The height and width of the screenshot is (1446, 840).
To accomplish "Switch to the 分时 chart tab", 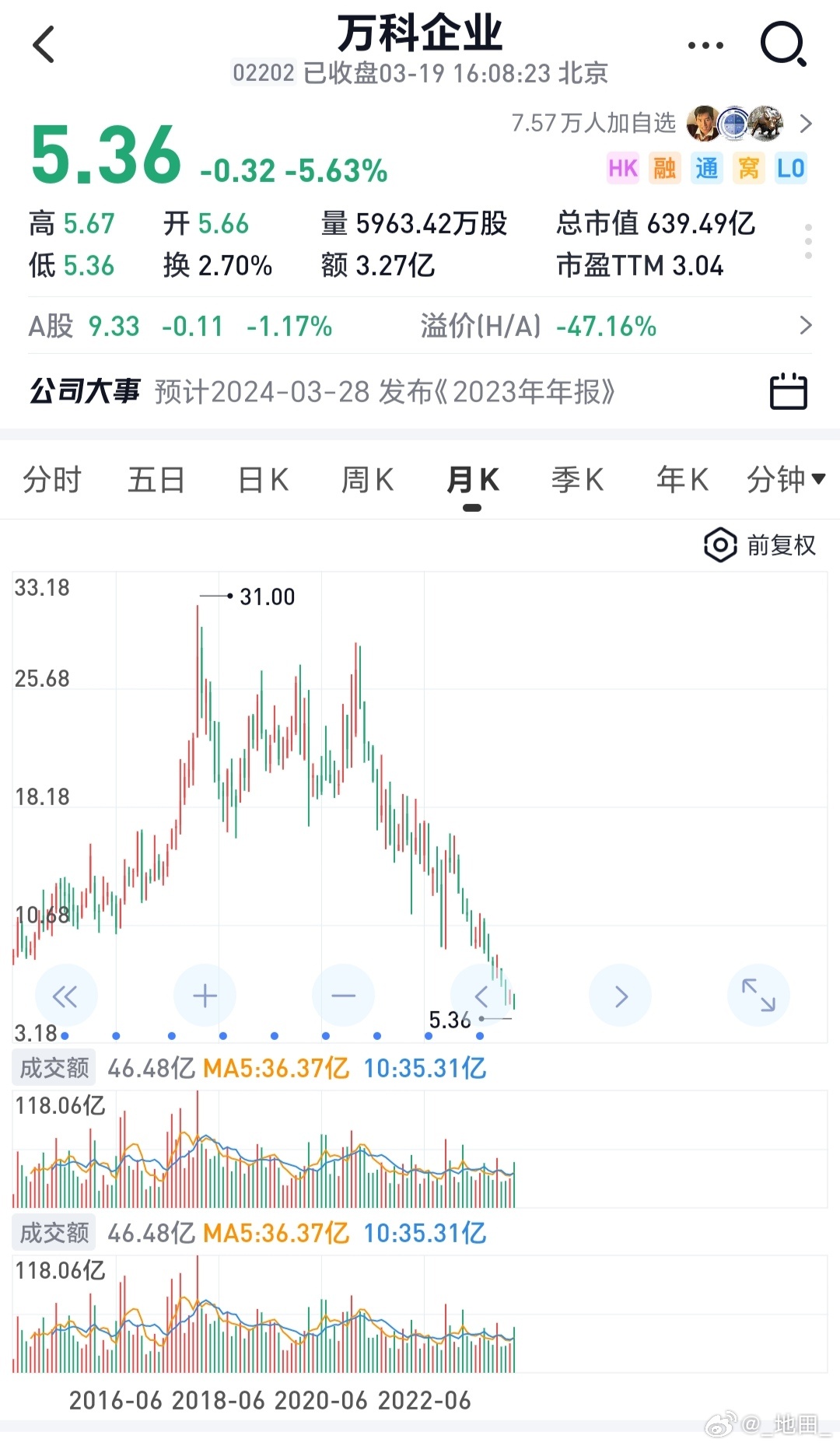I will tap(52, 480).
